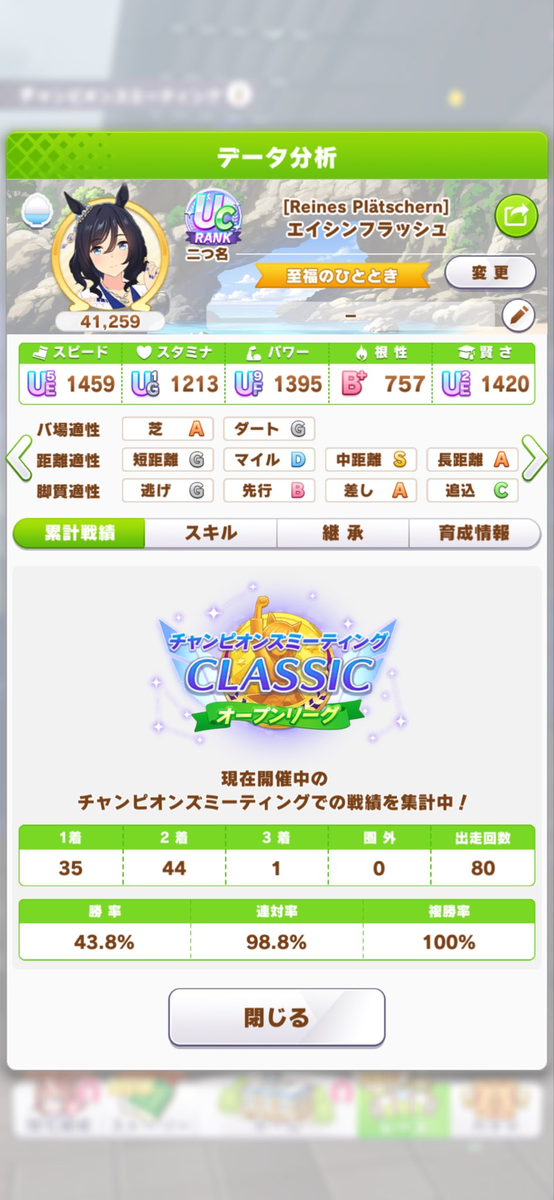Close the dialog with 閉じる
Viewport: 554px width, 1200px height.
click(x=277, y=1018)
